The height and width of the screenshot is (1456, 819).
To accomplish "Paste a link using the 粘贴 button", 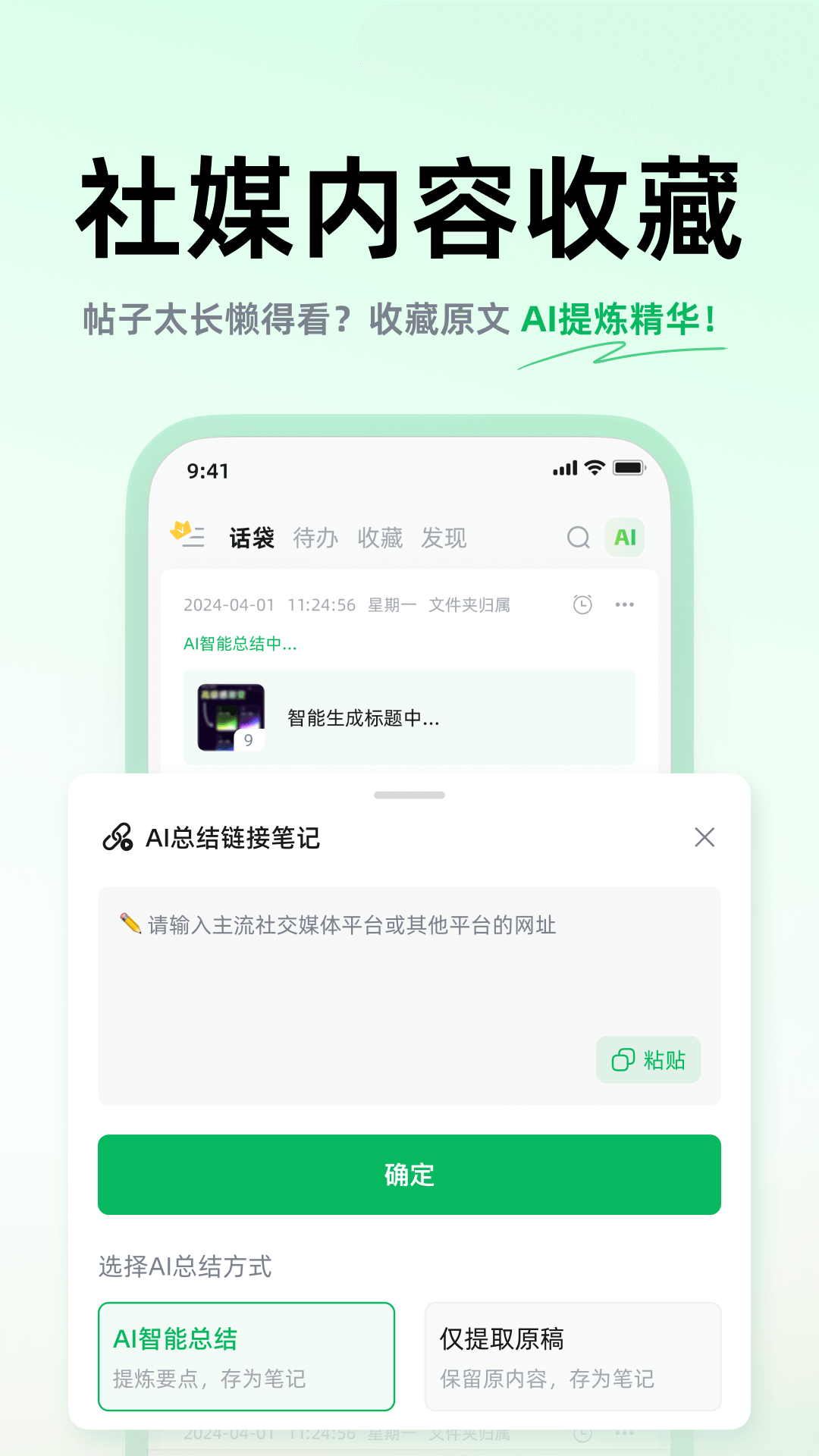I will [649, 1061].
